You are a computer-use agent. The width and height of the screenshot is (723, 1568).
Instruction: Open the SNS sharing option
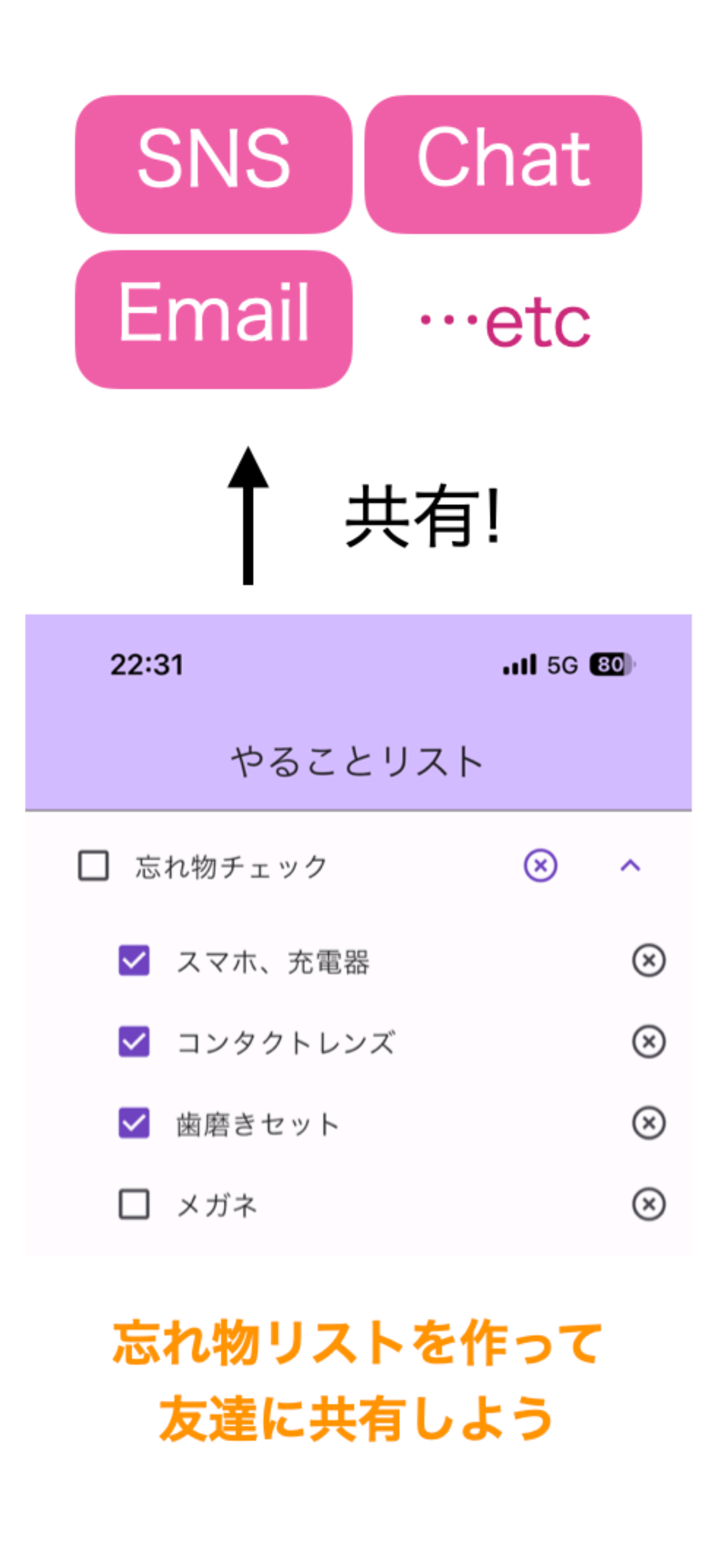pyautogui.click(x=214, y=163)
